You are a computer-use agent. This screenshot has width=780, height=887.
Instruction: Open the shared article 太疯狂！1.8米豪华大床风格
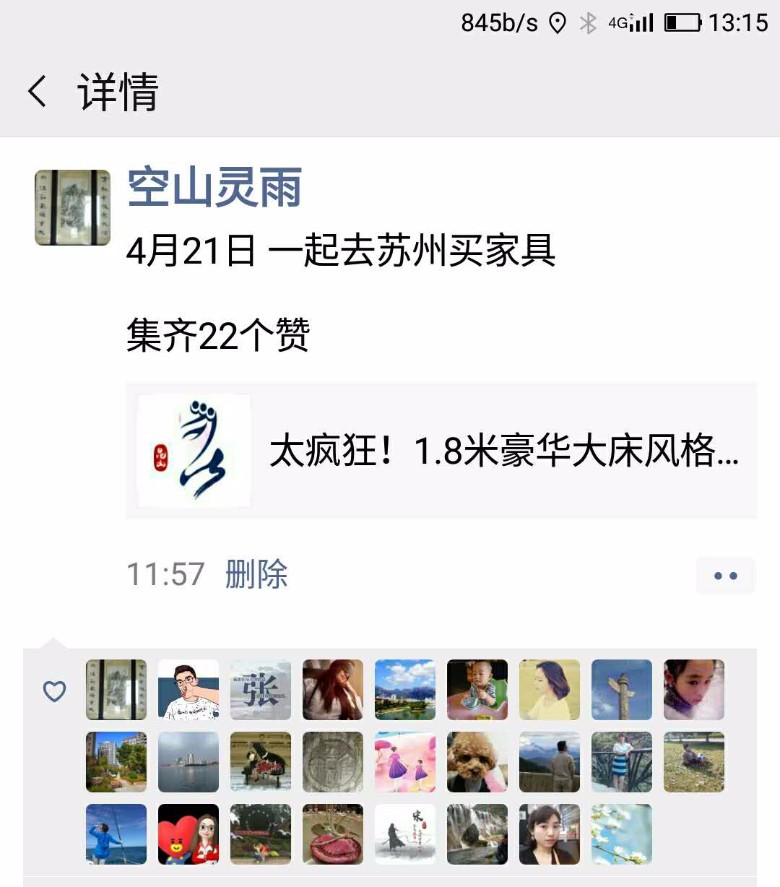[x=441, y=451]
